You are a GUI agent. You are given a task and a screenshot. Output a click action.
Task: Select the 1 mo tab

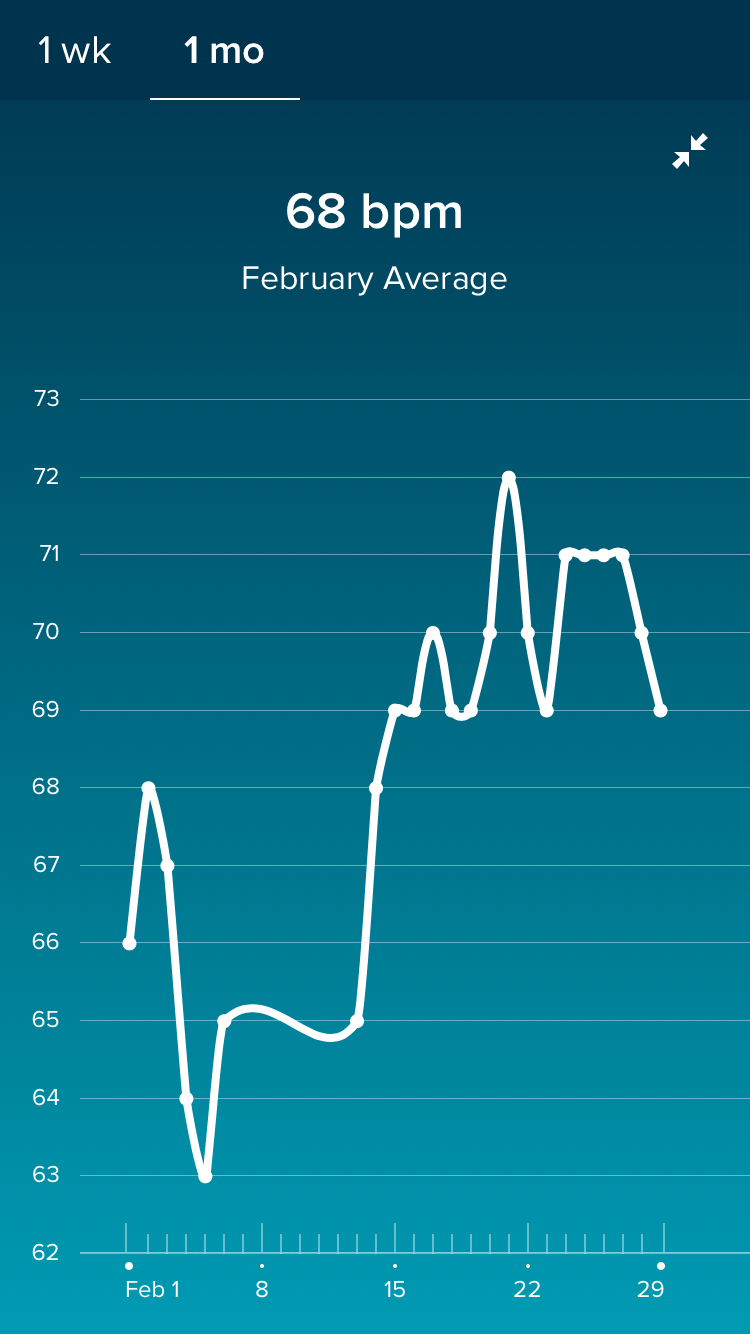[x=225, y=51]
